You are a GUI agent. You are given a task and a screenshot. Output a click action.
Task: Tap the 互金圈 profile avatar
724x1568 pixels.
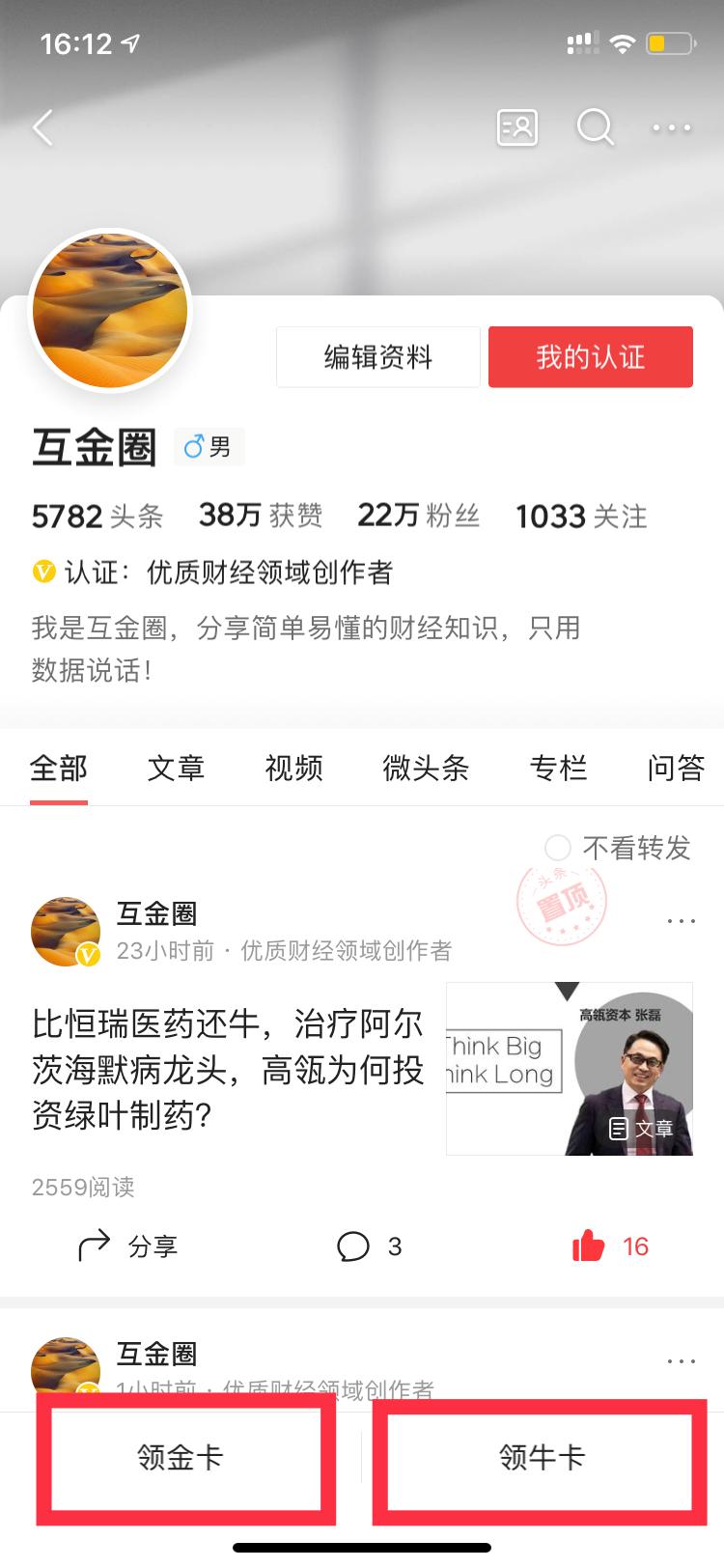(x=110, y=311)
